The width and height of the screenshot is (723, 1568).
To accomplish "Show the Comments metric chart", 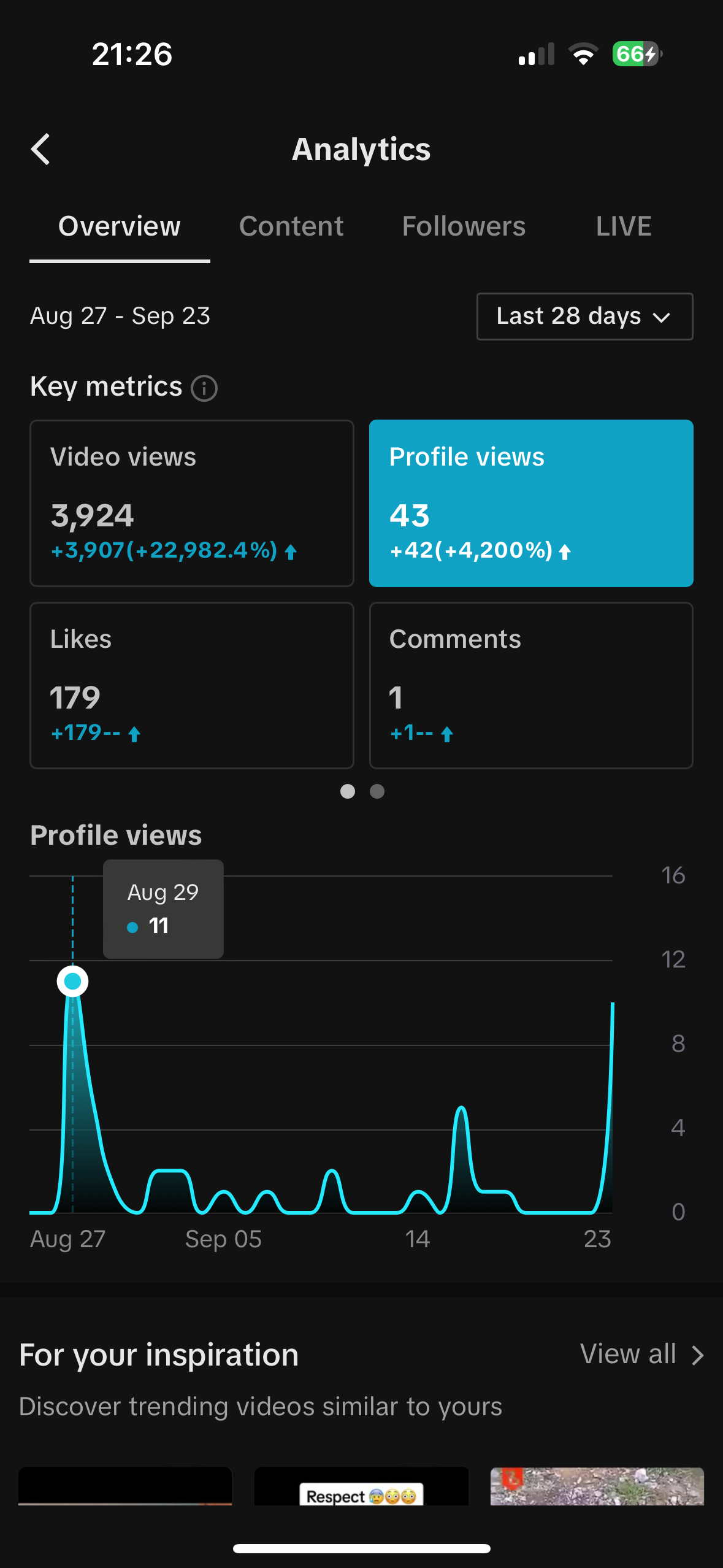I will click(x=531, y=685).
